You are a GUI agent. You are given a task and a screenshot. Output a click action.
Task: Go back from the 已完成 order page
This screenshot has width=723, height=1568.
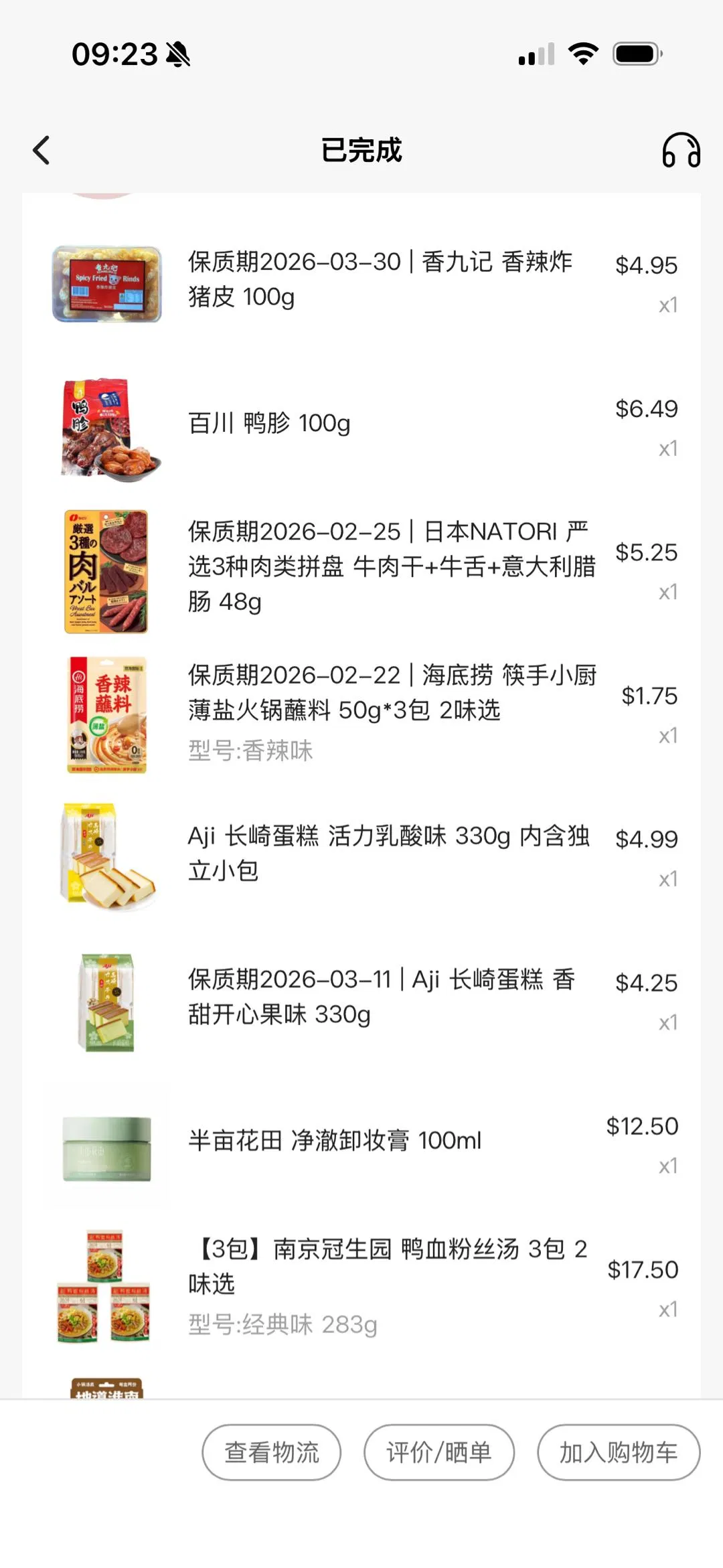point(42,150)
